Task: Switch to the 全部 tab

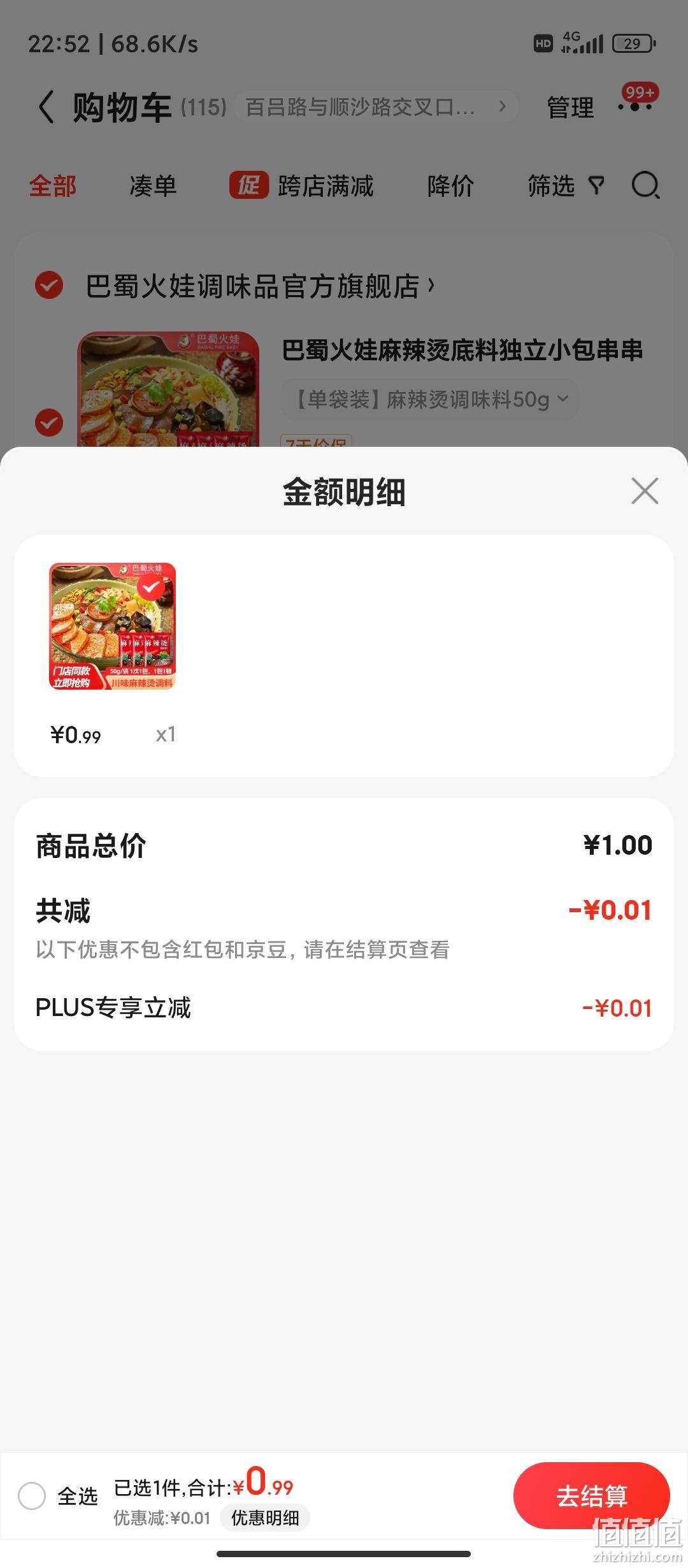Action: [x=52, y=186]
